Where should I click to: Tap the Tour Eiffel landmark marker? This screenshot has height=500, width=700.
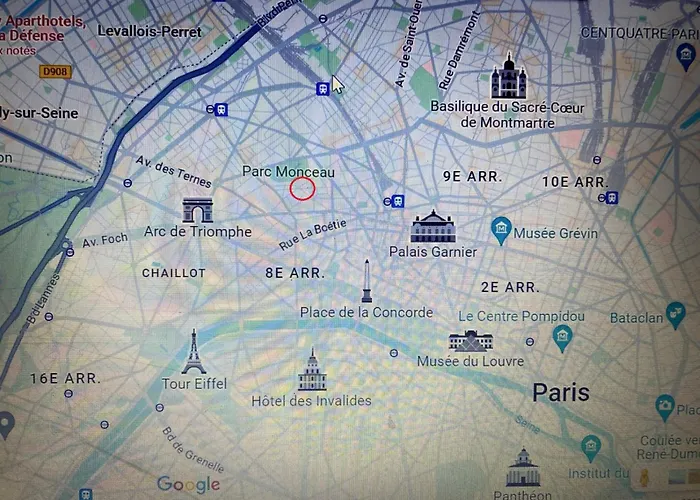pos(194,352)
